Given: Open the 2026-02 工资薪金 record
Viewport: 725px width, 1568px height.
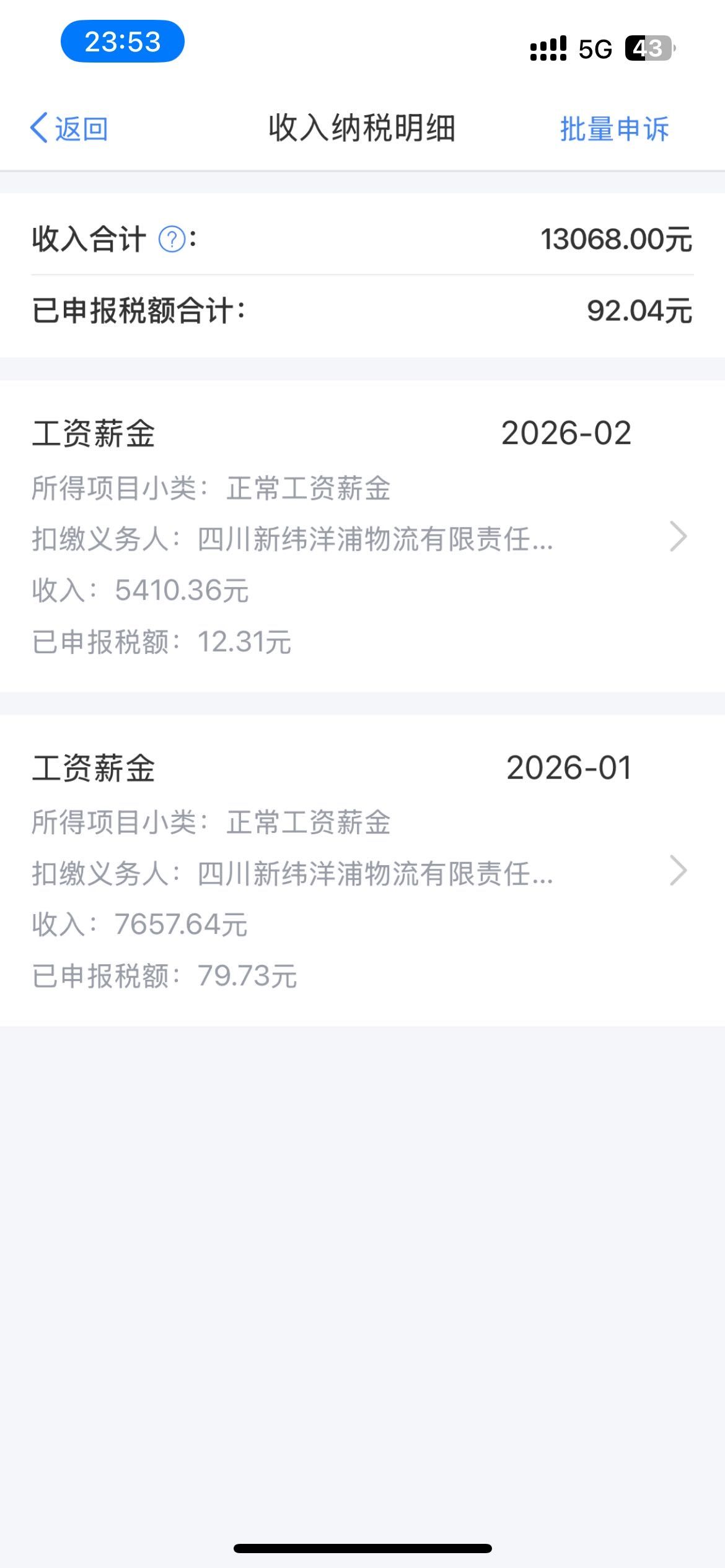Looking at the screenshot, I should point(362,536).
